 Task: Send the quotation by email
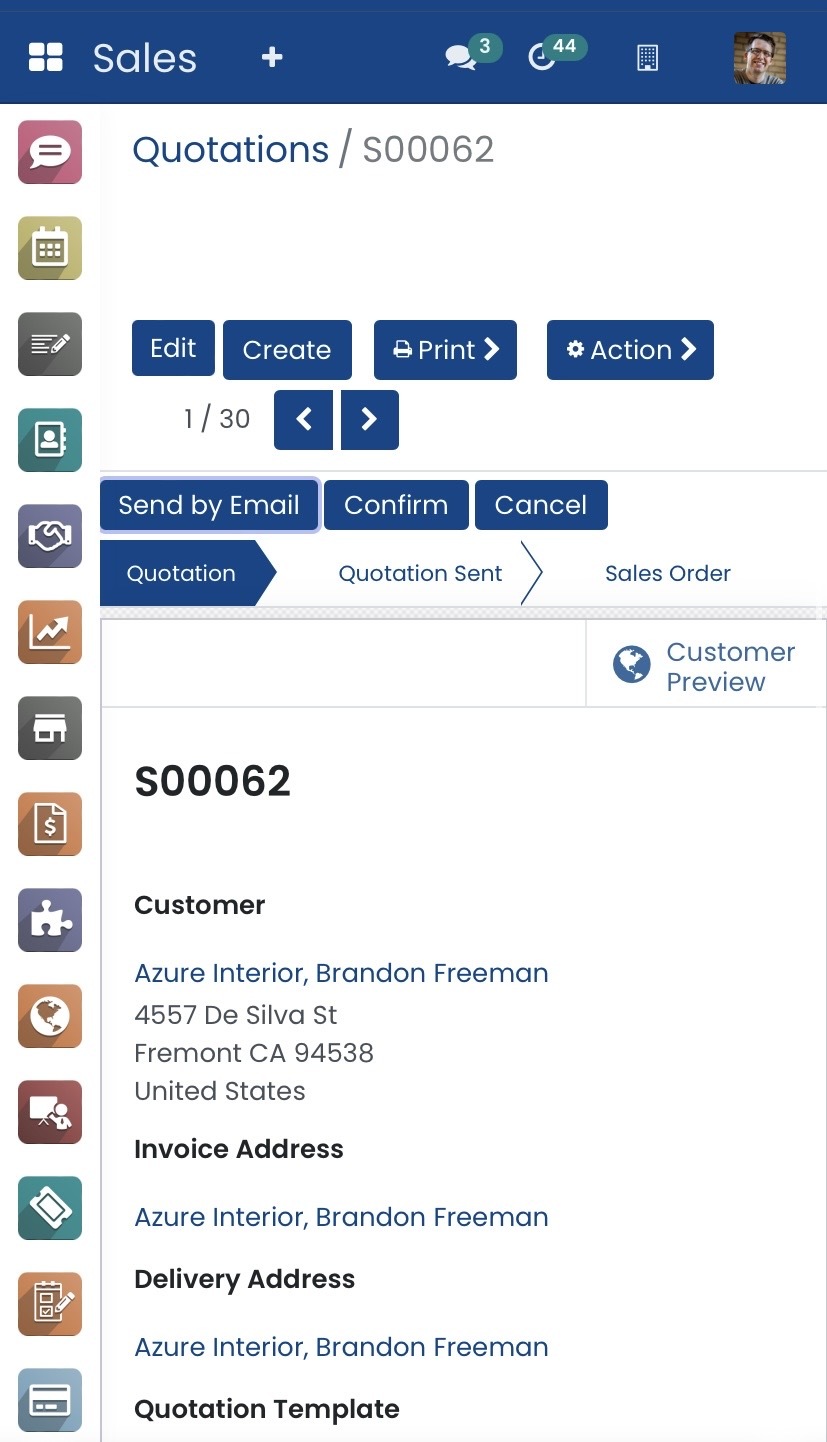click(x=209, y=505)
